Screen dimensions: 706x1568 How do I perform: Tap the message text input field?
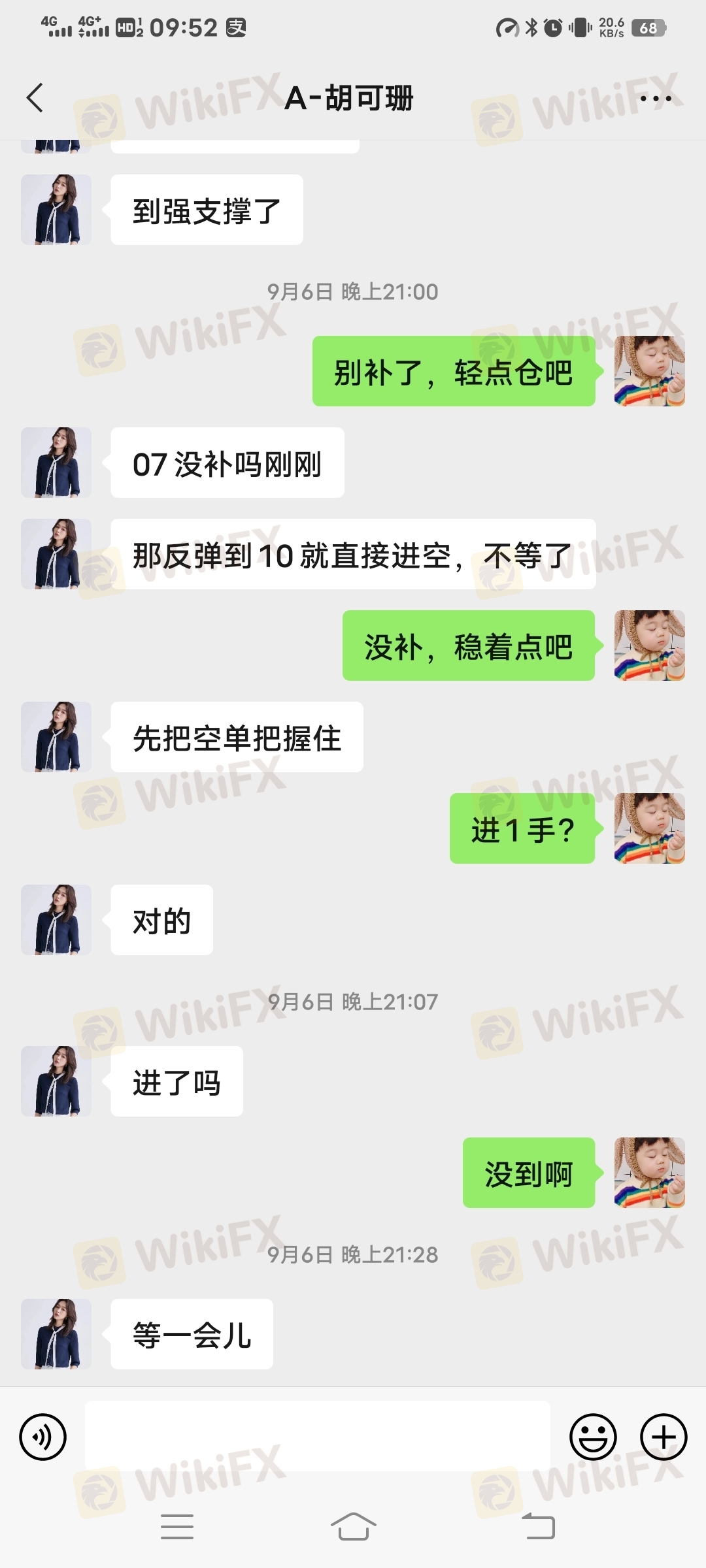coord(318,1436)
